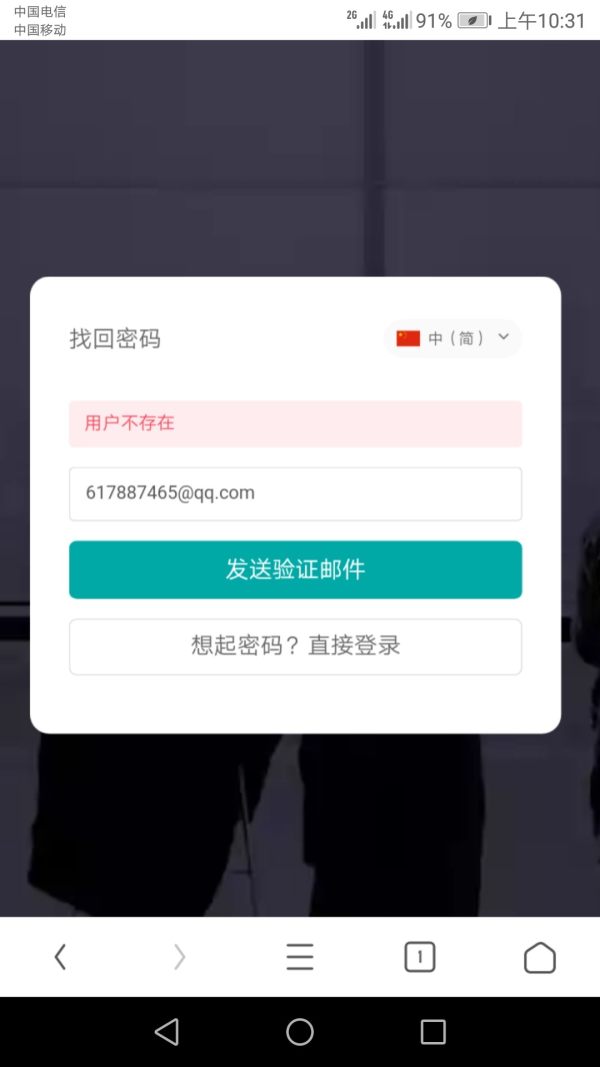The image size is (600, 1067).
Task: Open the browser tabs switcher
Action: point(419,957)
